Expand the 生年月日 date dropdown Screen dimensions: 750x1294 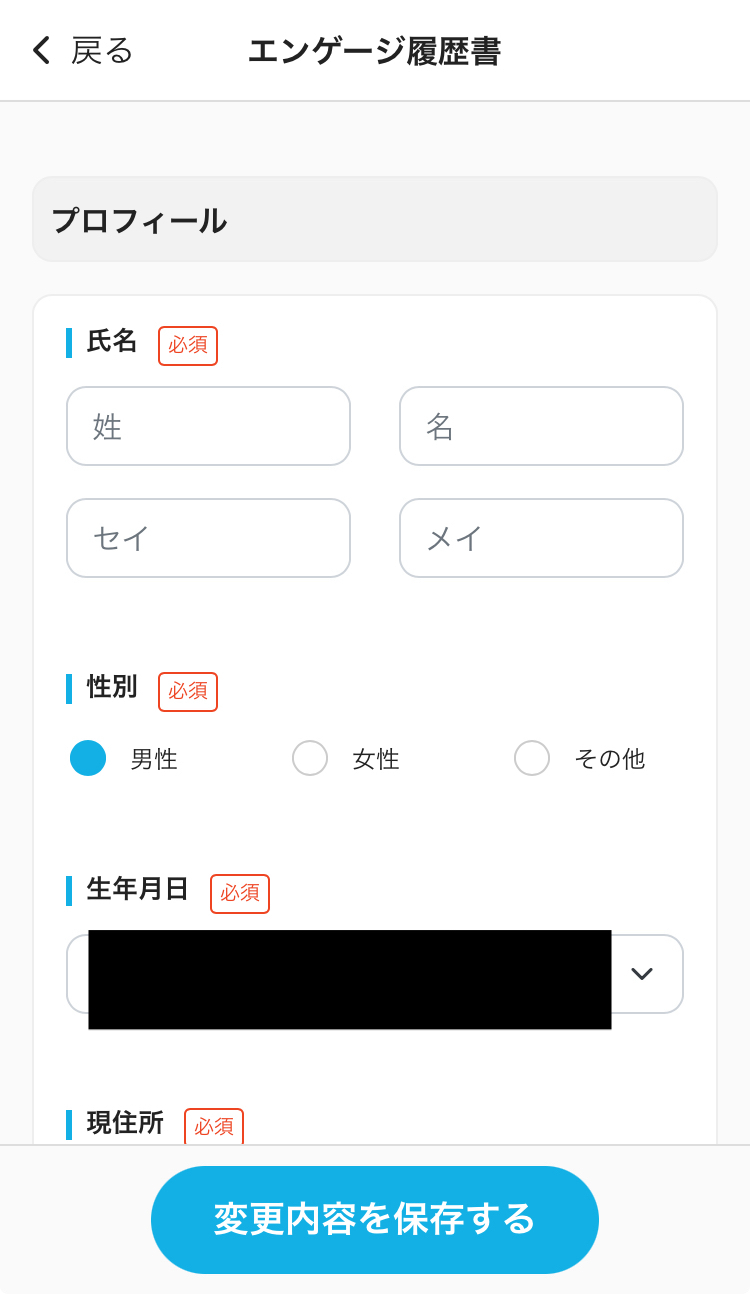pyautogui.click(x=641, y=974)
